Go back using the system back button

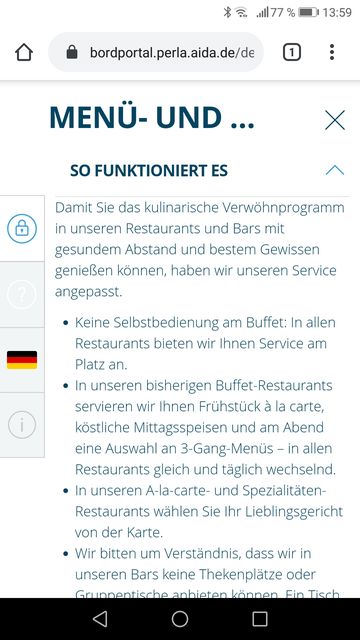tap(100, 619)
